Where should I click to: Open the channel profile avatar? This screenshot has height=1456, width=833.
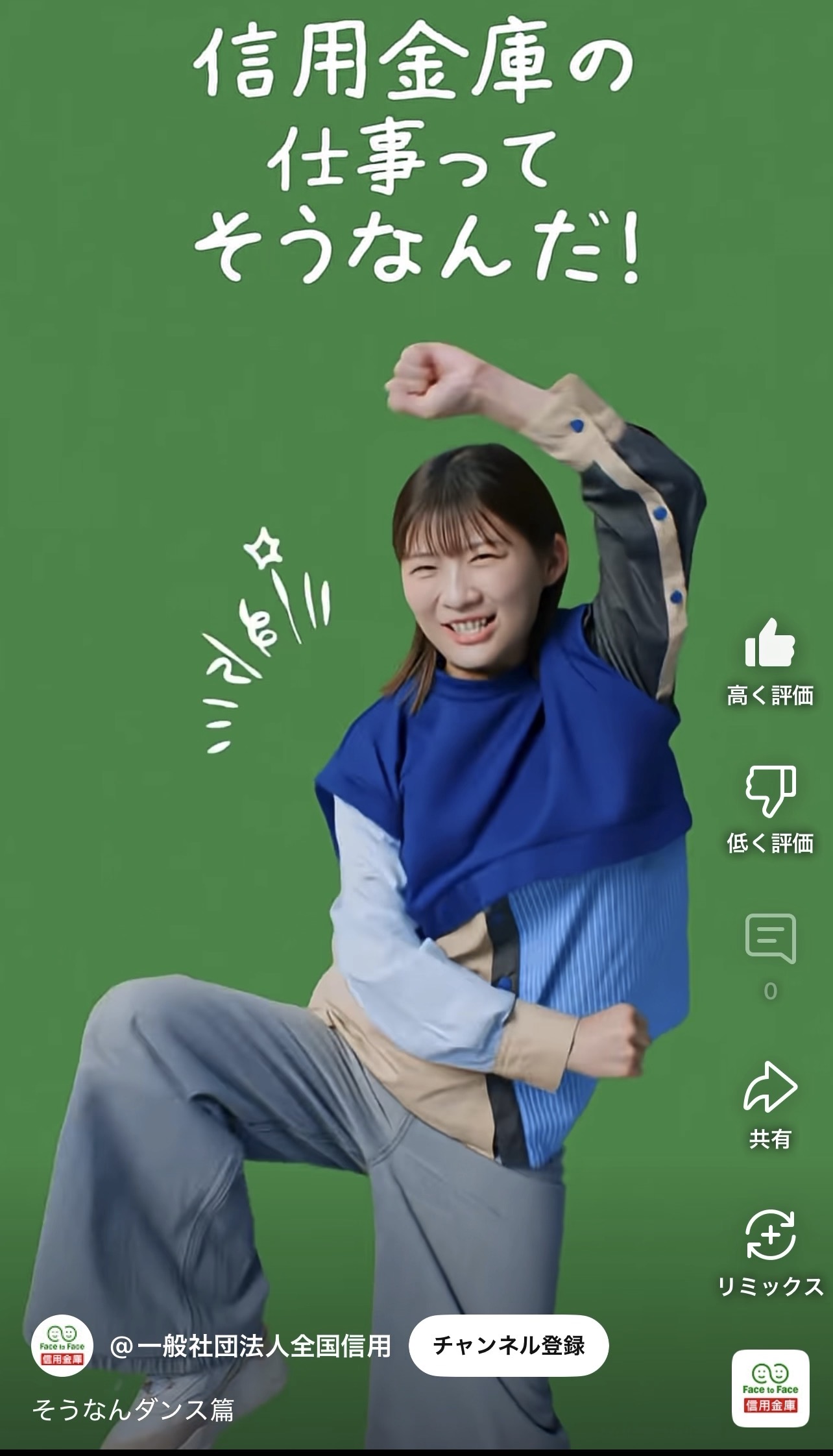62,1346
